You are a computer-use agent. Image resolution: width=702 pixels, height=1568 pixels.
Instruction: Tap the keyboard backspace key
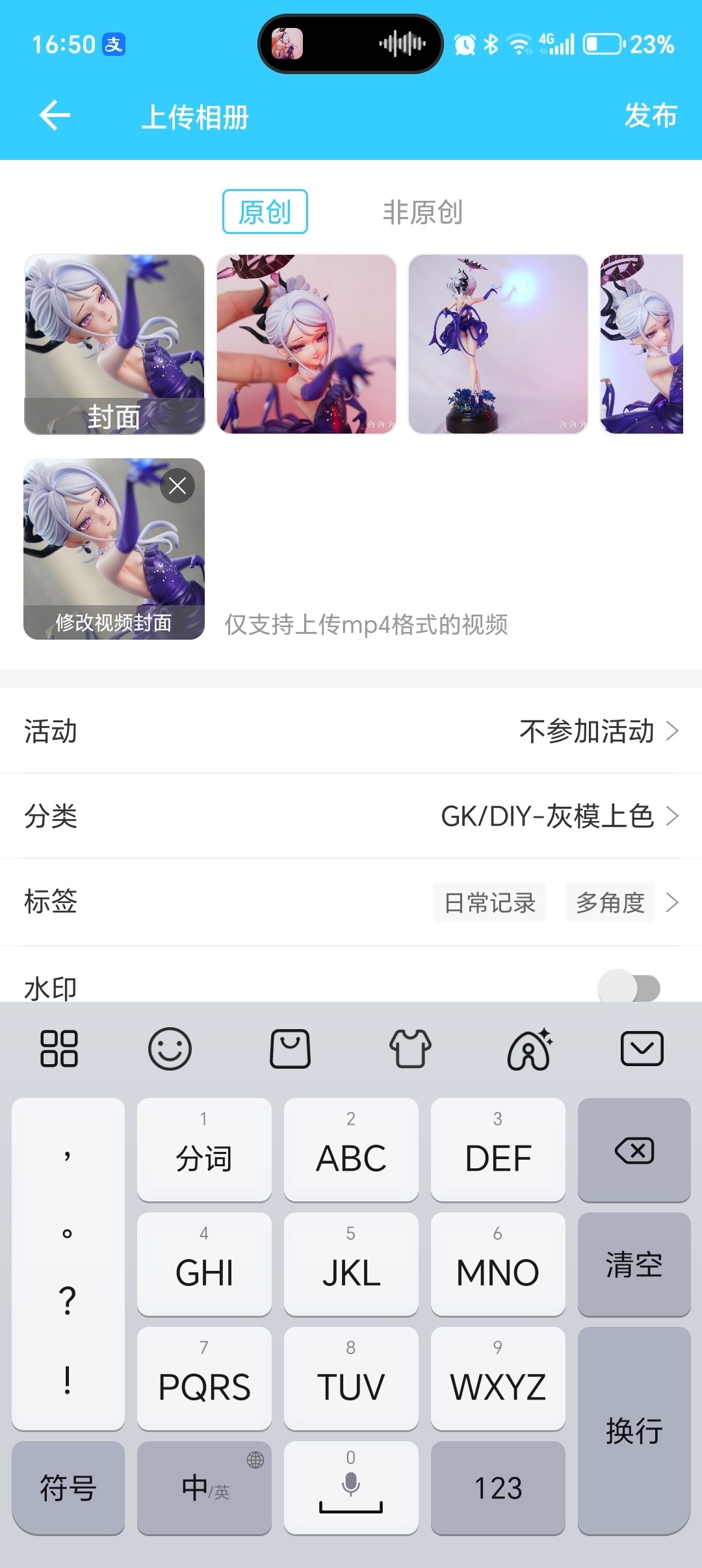coord(634,1151)
